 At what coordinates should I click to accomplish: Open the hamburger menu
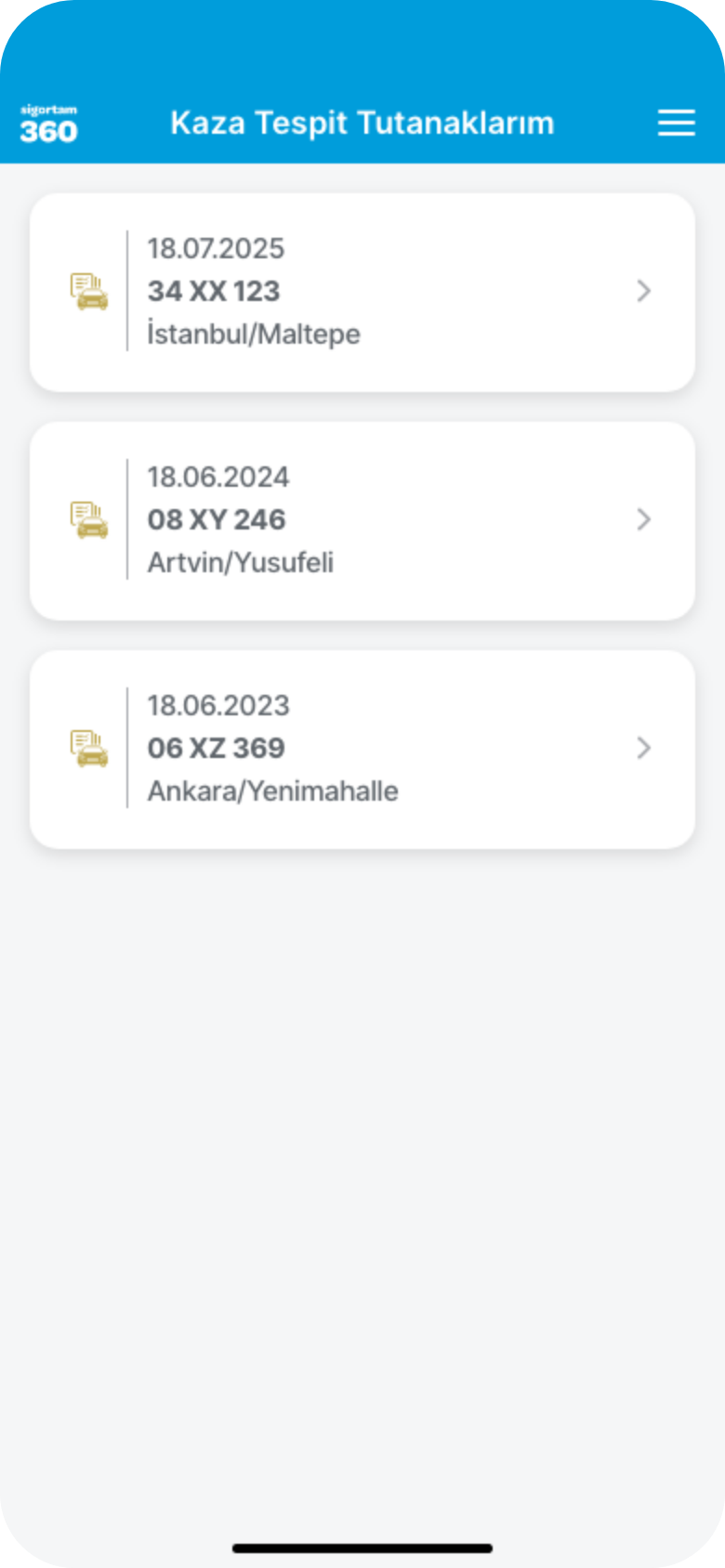click(x=676, y=123)
